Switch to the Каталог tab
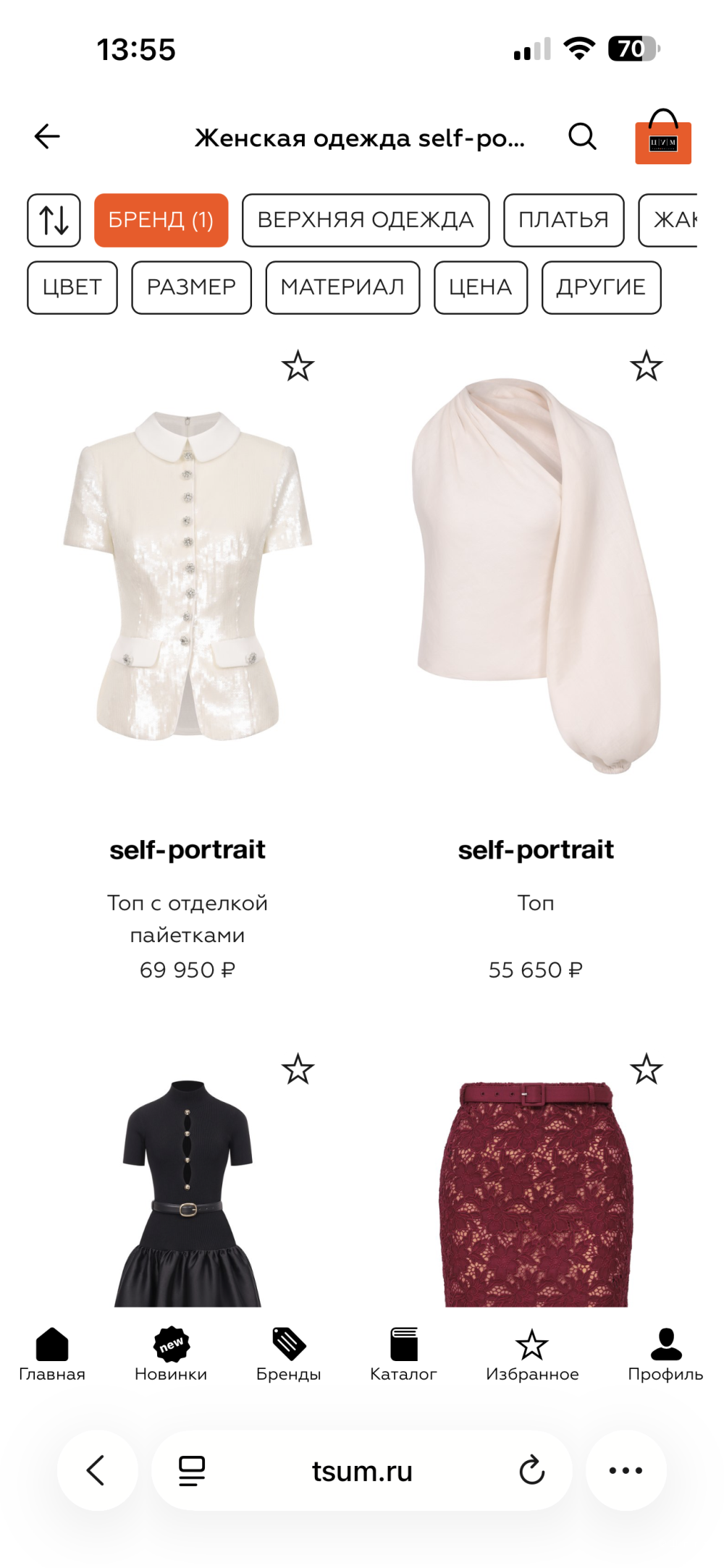The height and width of the screenshot is (1568, 724). [403, 1355]
